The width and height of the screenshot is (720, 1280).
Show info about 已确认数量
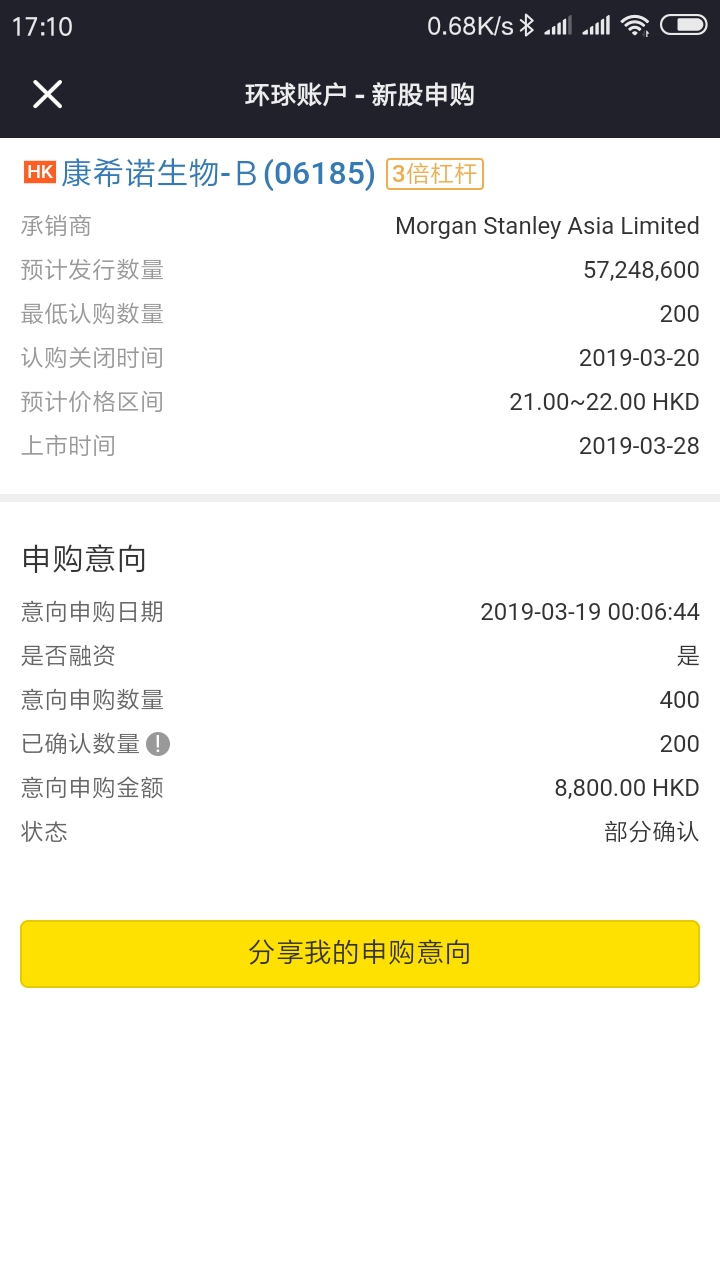(158, 744)
